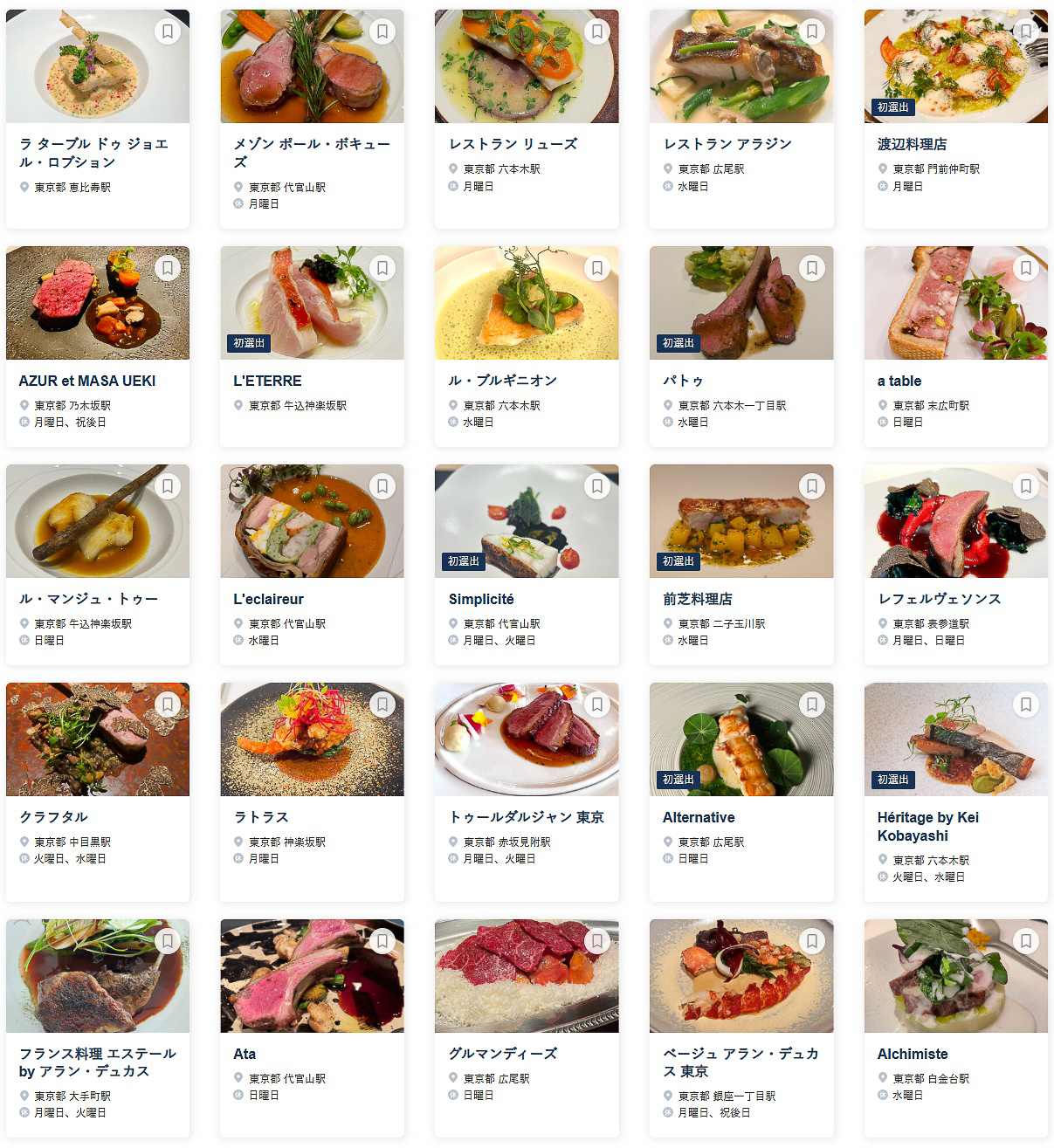This screenshot has width=1054, height=1148.
Task: Open the L'ETERRE restaurant card
Action: (267, 381)
